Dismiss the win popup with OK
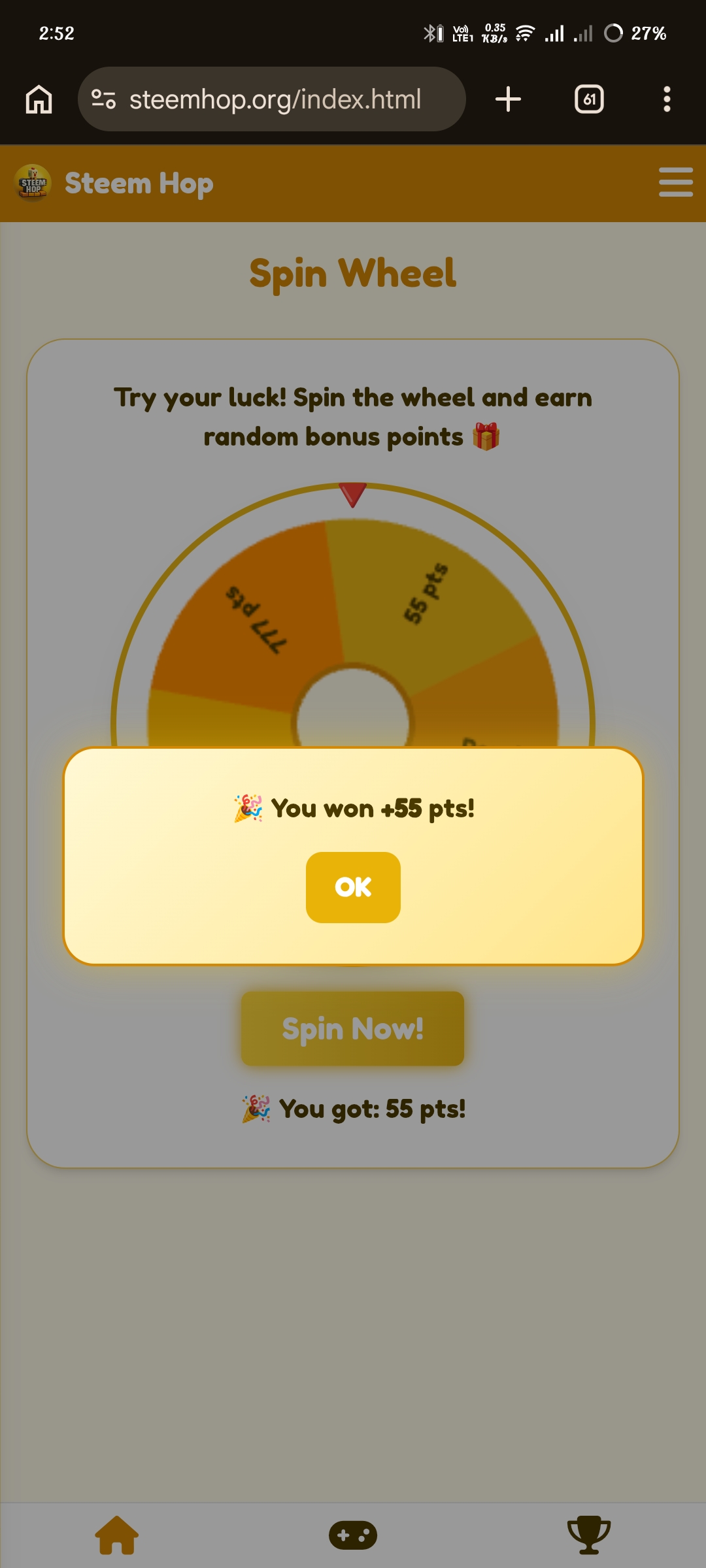The width and height of the screenshot is (706, 1568). [x=353, y=887]
